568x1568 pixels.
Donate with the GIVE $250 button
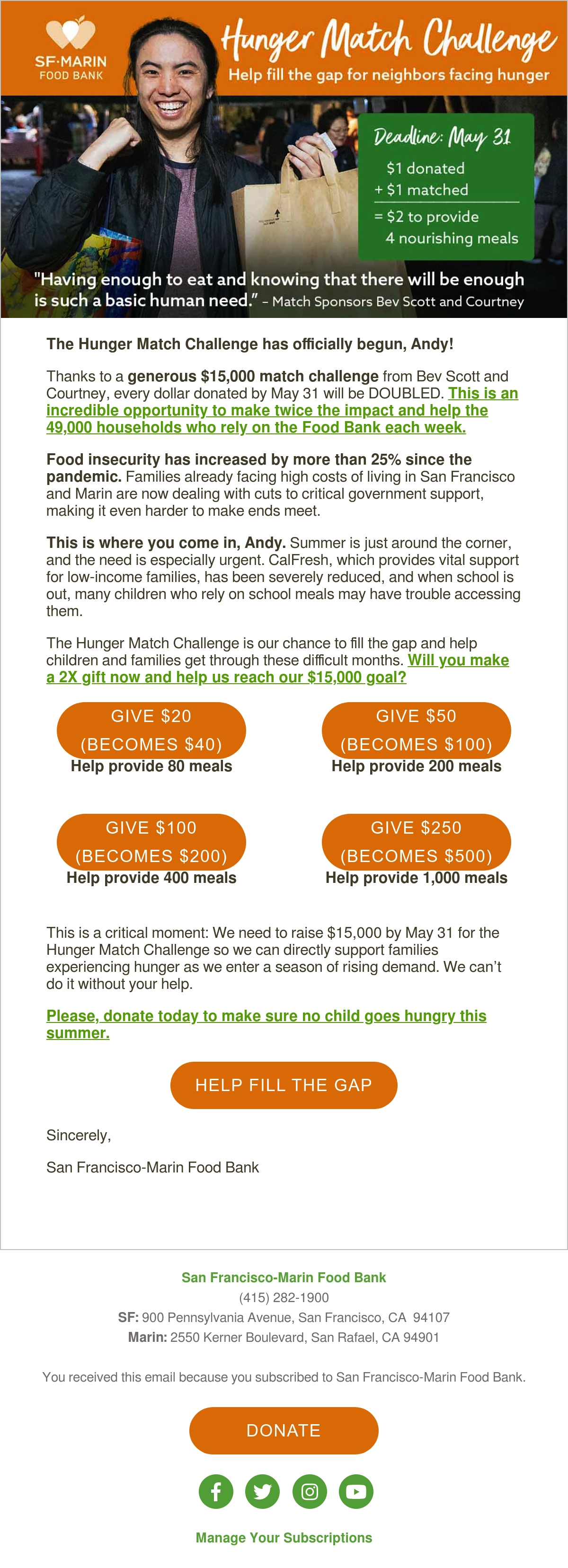(x=416, y=842)
